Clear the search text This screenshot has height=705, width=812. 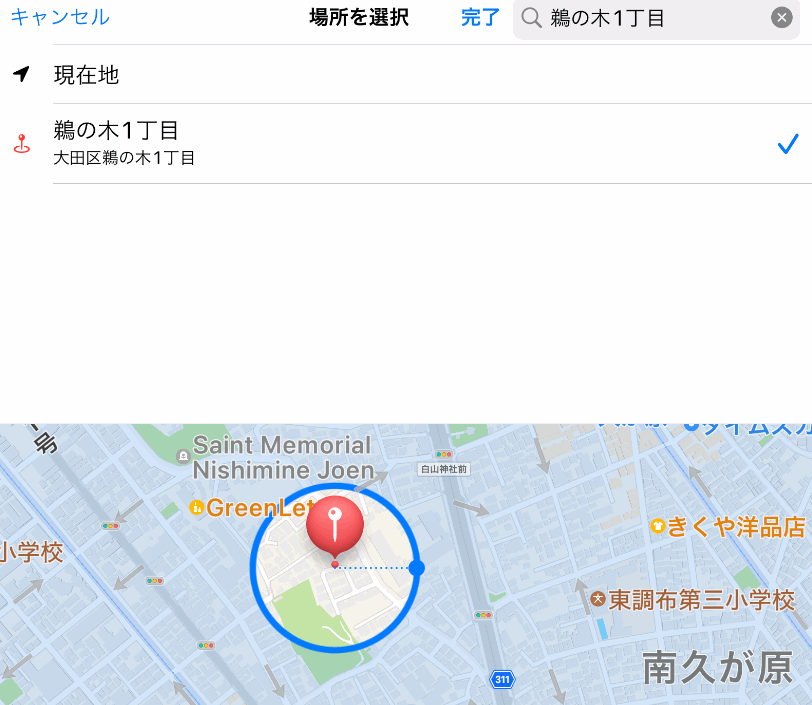click(x=781, y=18)
